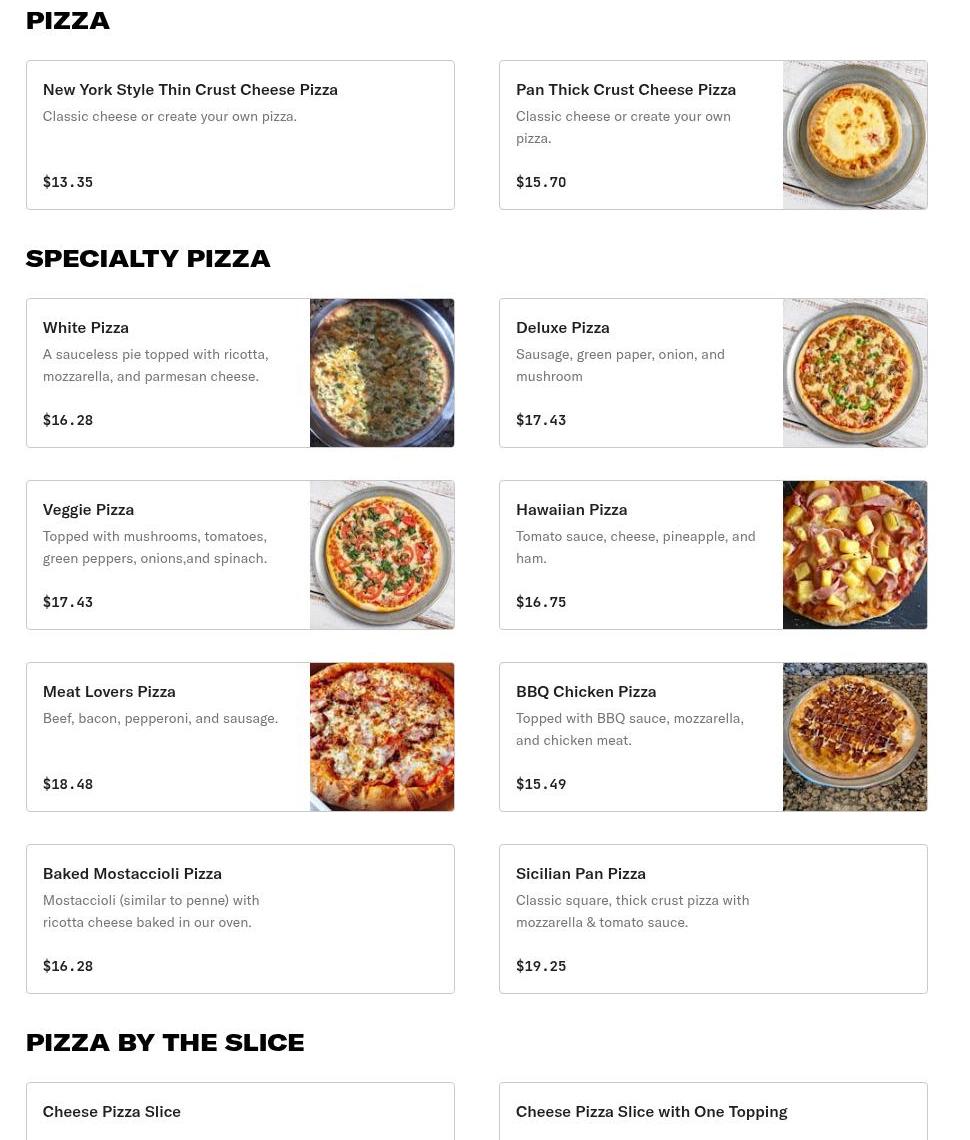
Task: Open Baked Mostaccioli Pizza
Action: pos(240,919)
